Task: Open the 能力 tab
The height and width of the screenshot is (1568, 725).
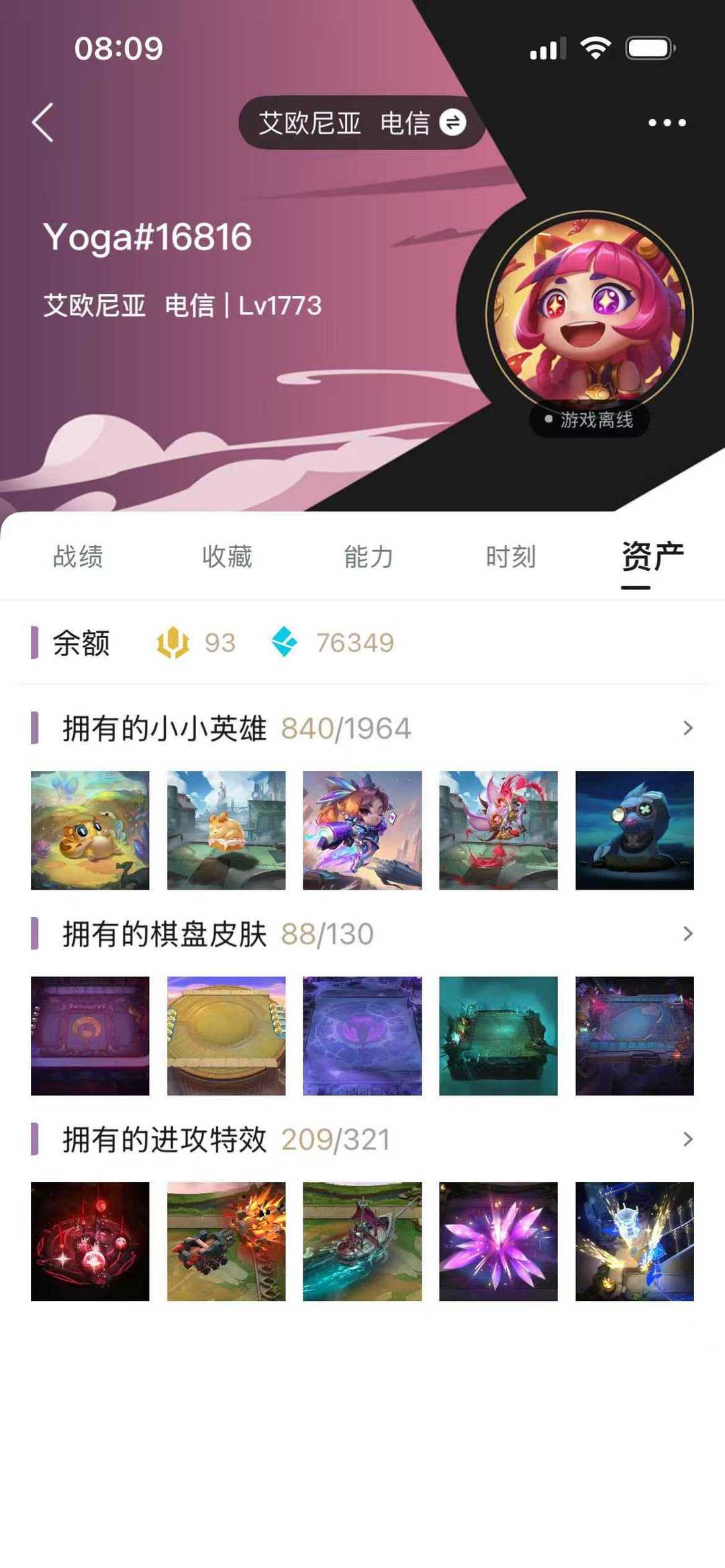Action: [367, 557]
